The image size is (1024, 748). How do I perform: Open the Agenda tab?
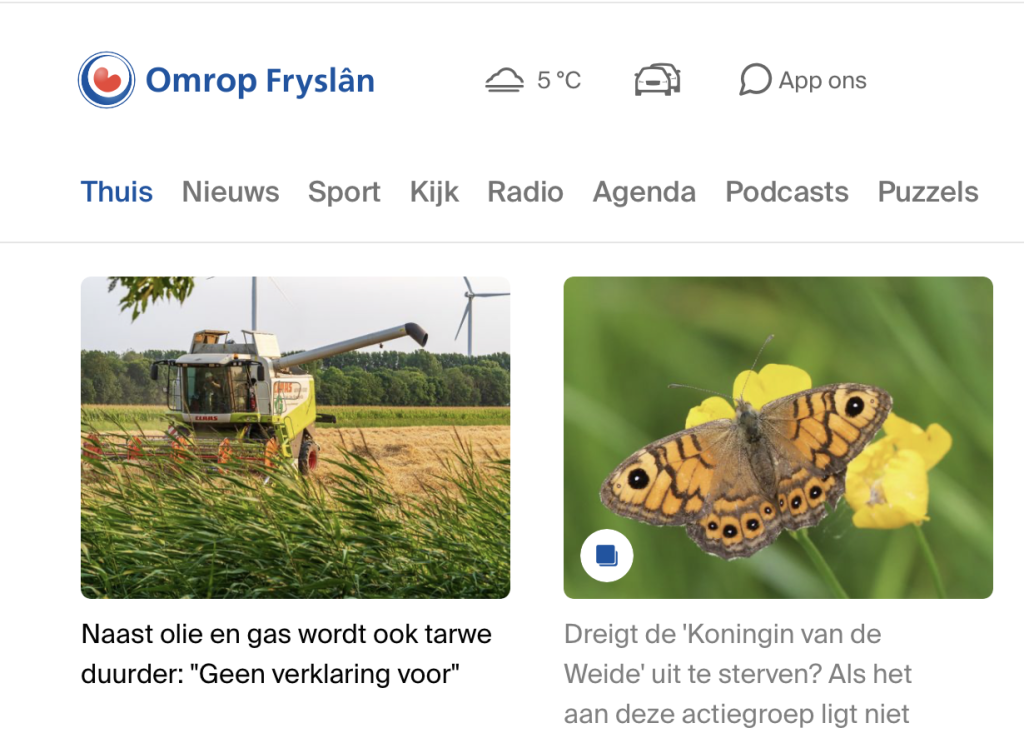[644, 192]
